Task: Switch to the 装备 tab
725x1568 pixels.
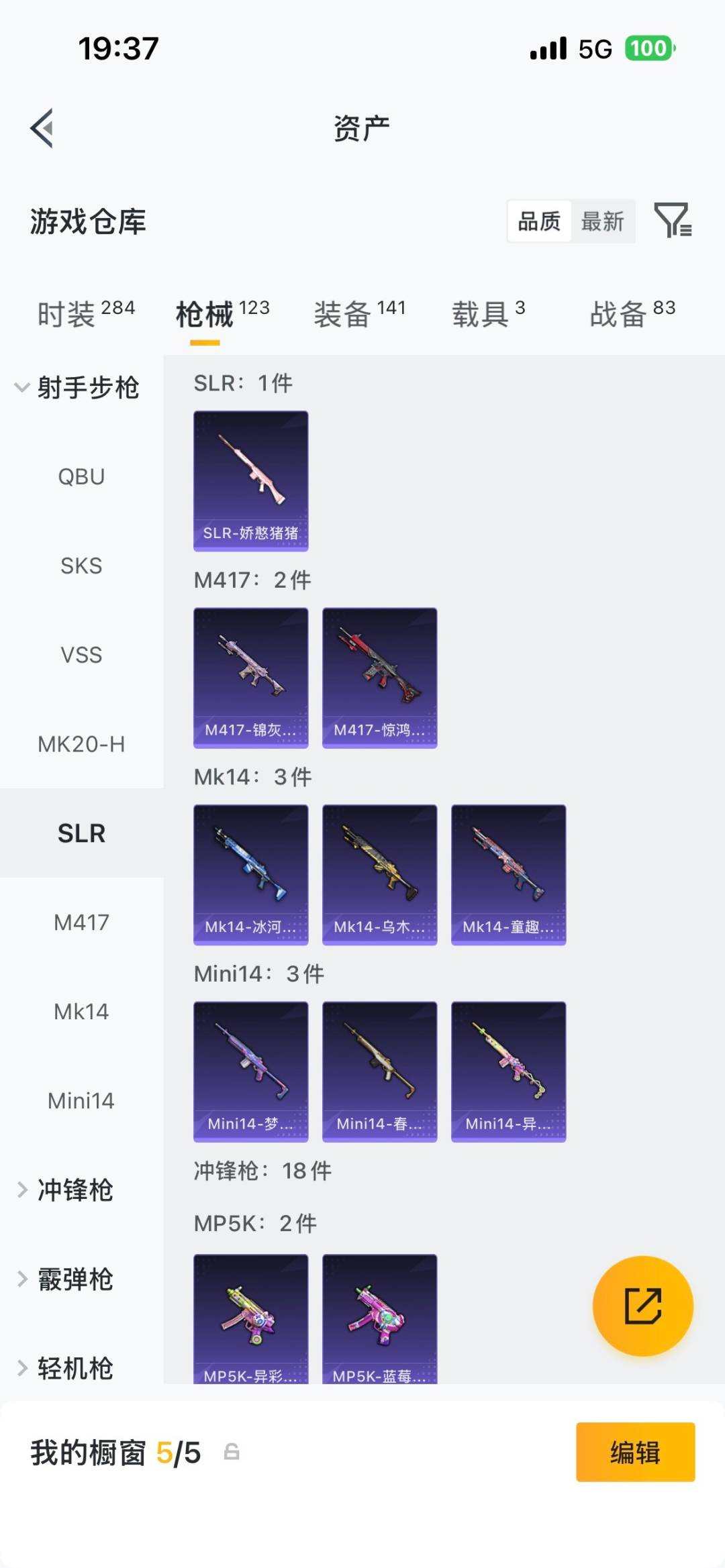Action: [x=360, y=313]
